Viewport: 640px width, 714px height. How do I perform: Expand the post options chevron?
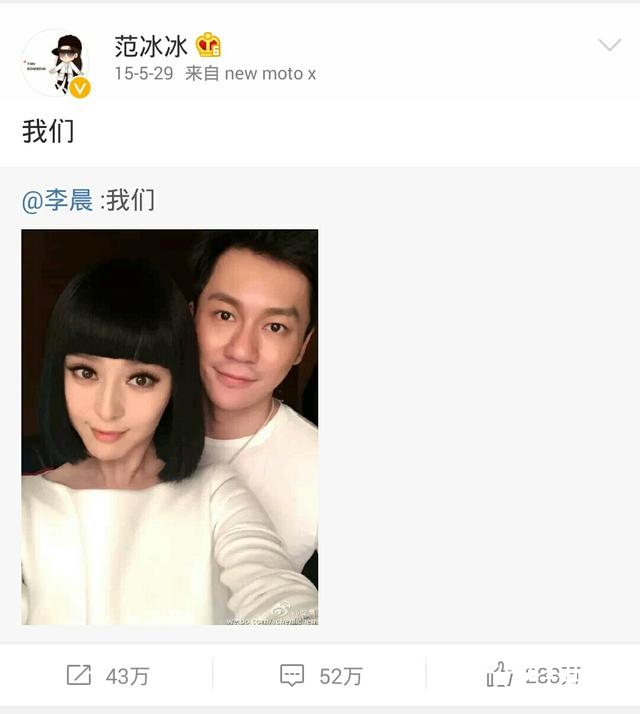point(609,45)
